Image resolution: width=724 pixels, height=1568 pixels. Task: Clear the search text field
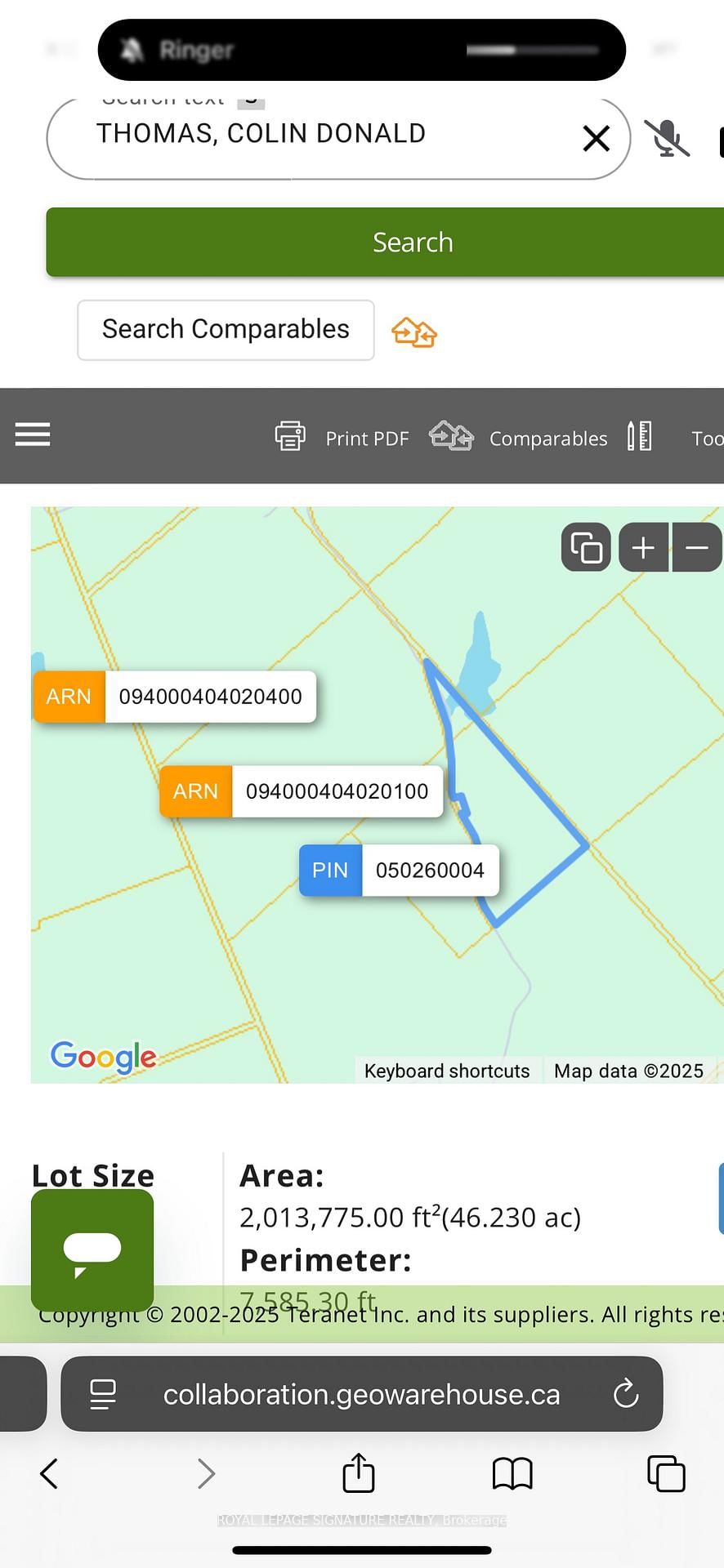click(x=596, y=138)
